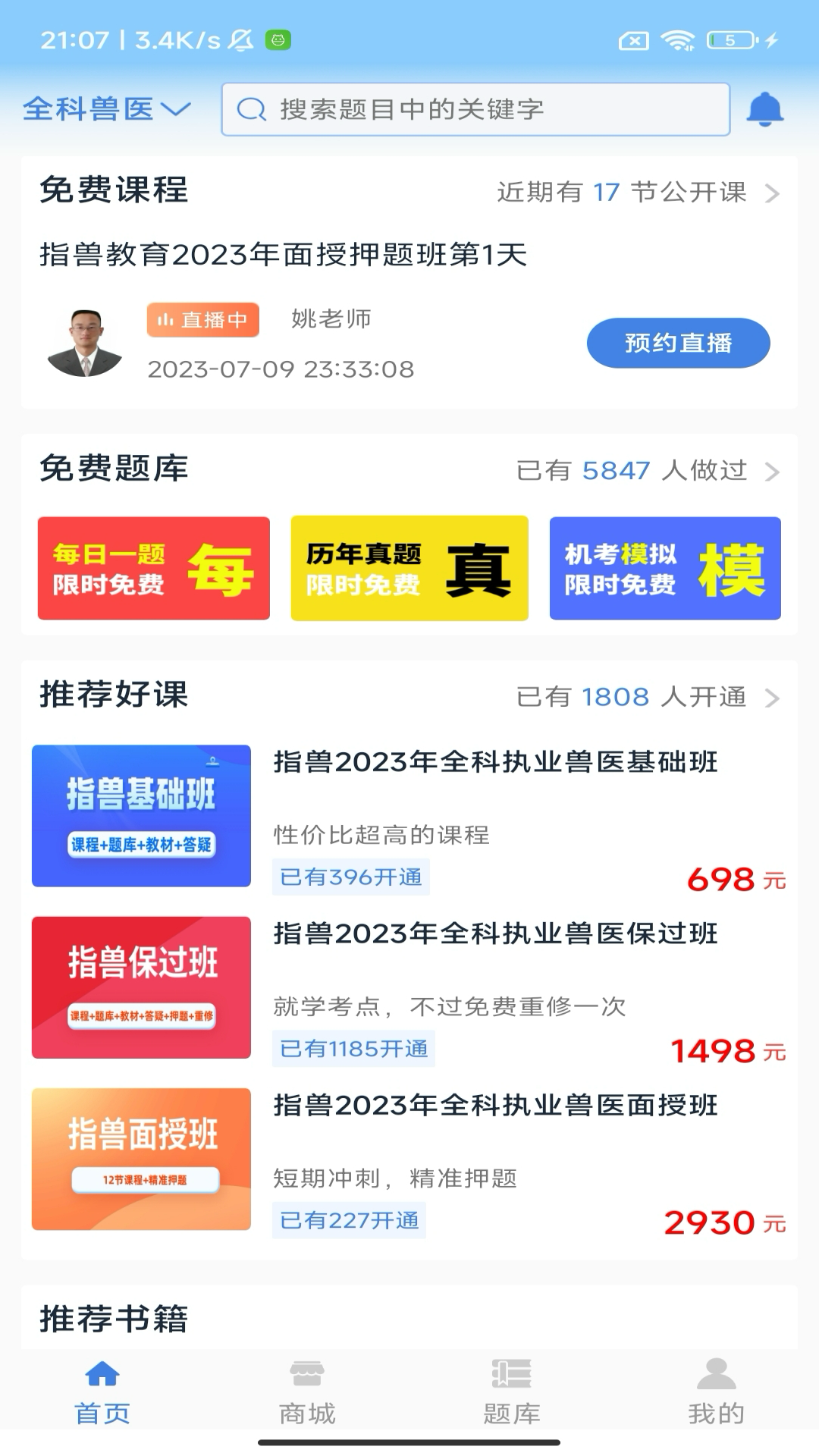Open the 机考模拟 mock exam section
Viewport: 819px width, 1456px height.
click(x=665, y=568)
